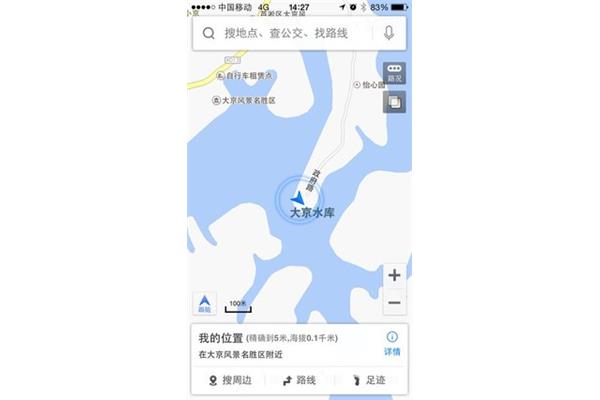Open 路线 route planning
This screenshot has height=400, width=600.
click(298, 380)
